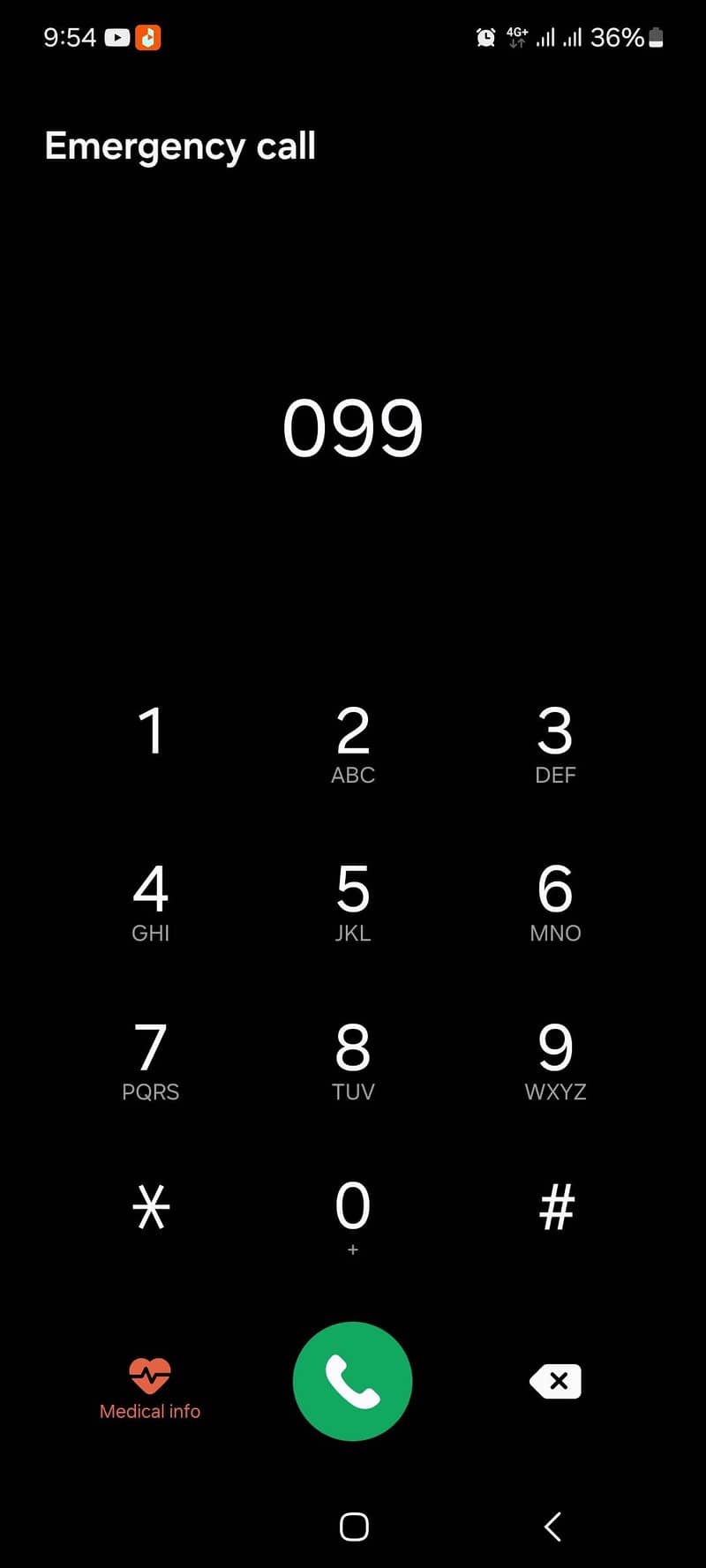Open Medical info
Image resolution: width=706 pixels, height=1568 pixels.
[150, 1389]
